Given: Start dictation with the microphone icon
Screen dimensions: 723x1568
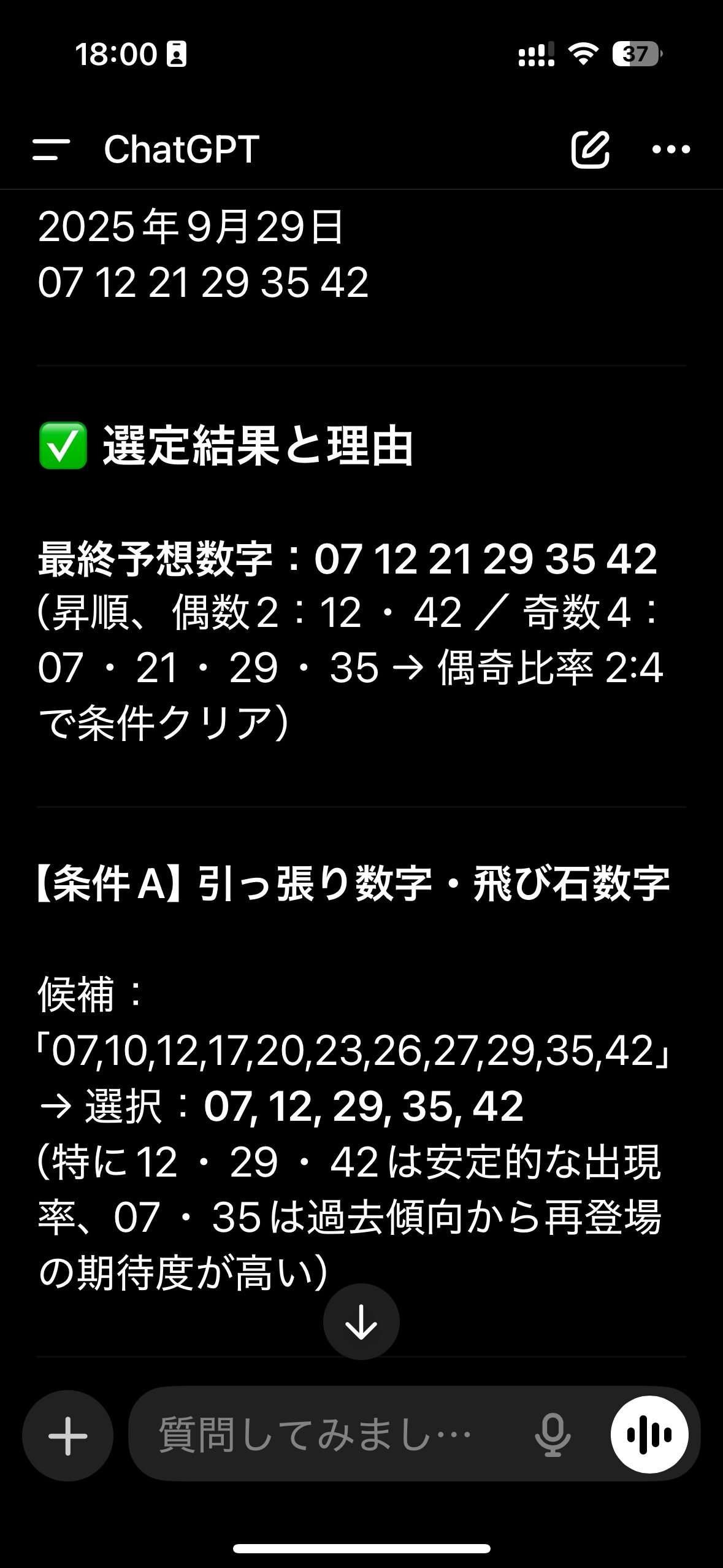Looking at the screenshot, I should pyautogui.click(x=552, y=1435).
